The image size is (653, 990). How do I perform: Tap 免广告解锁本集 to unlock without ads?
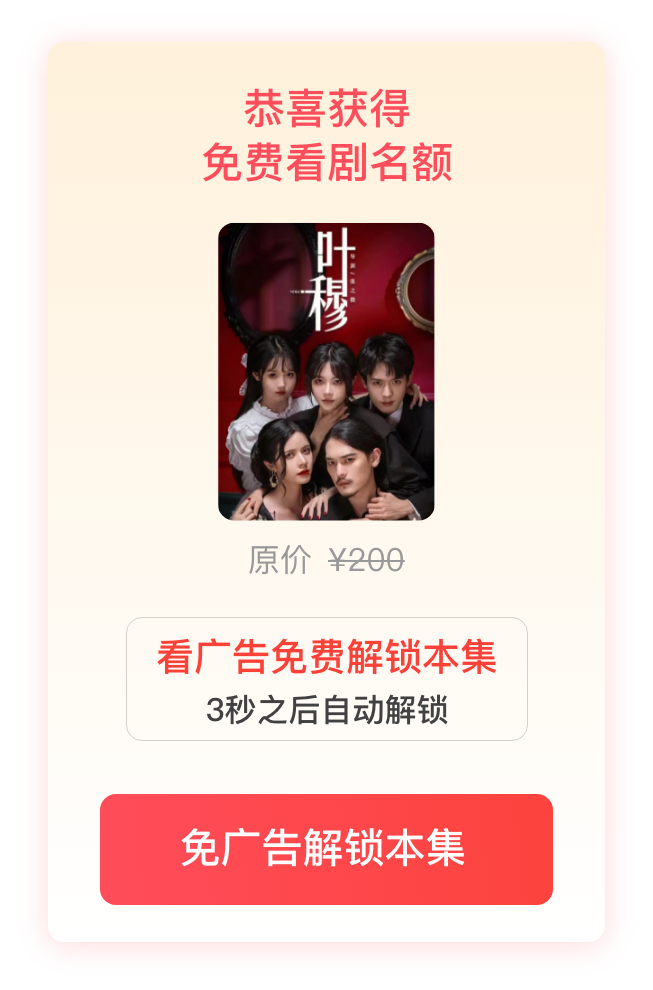click(326, 849)
